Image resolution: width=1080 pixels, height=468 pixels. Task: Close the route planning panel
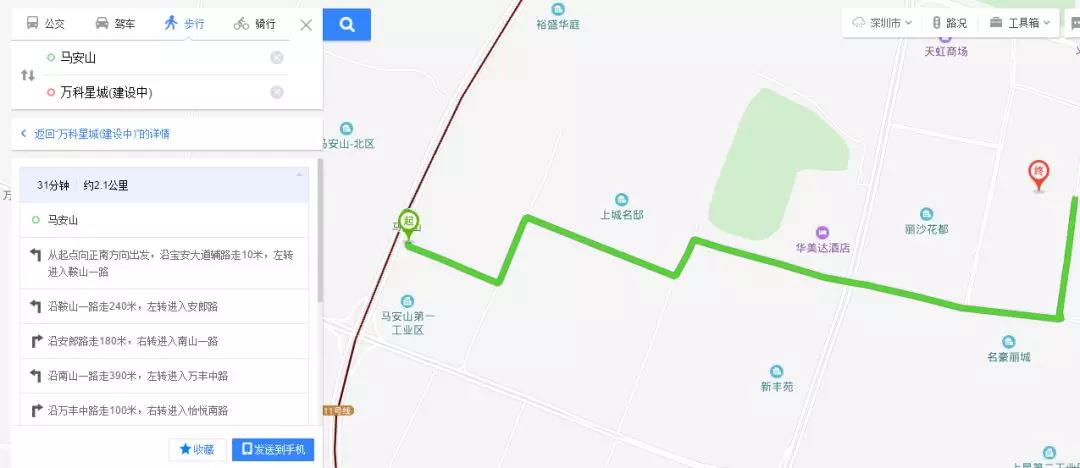(307, 26)
